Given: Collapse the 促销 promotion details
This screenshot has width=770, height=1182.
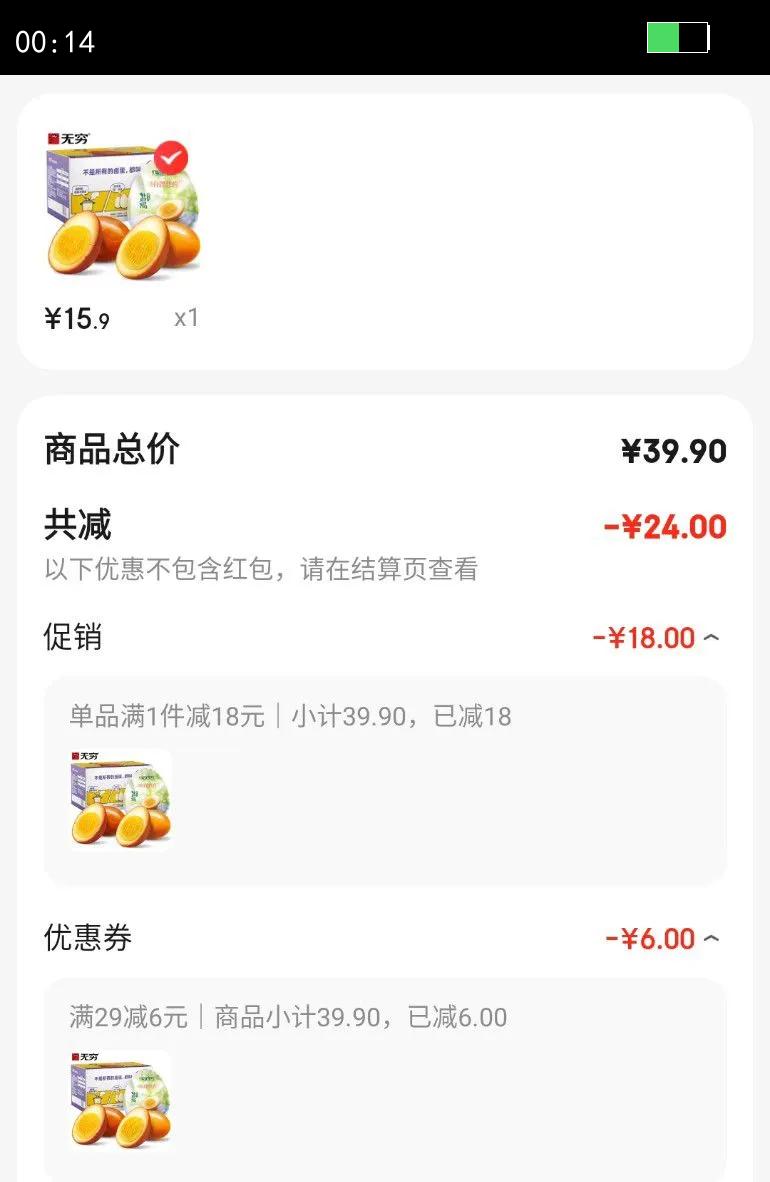Looking at the screenshot, I should (x=712, y=637).
